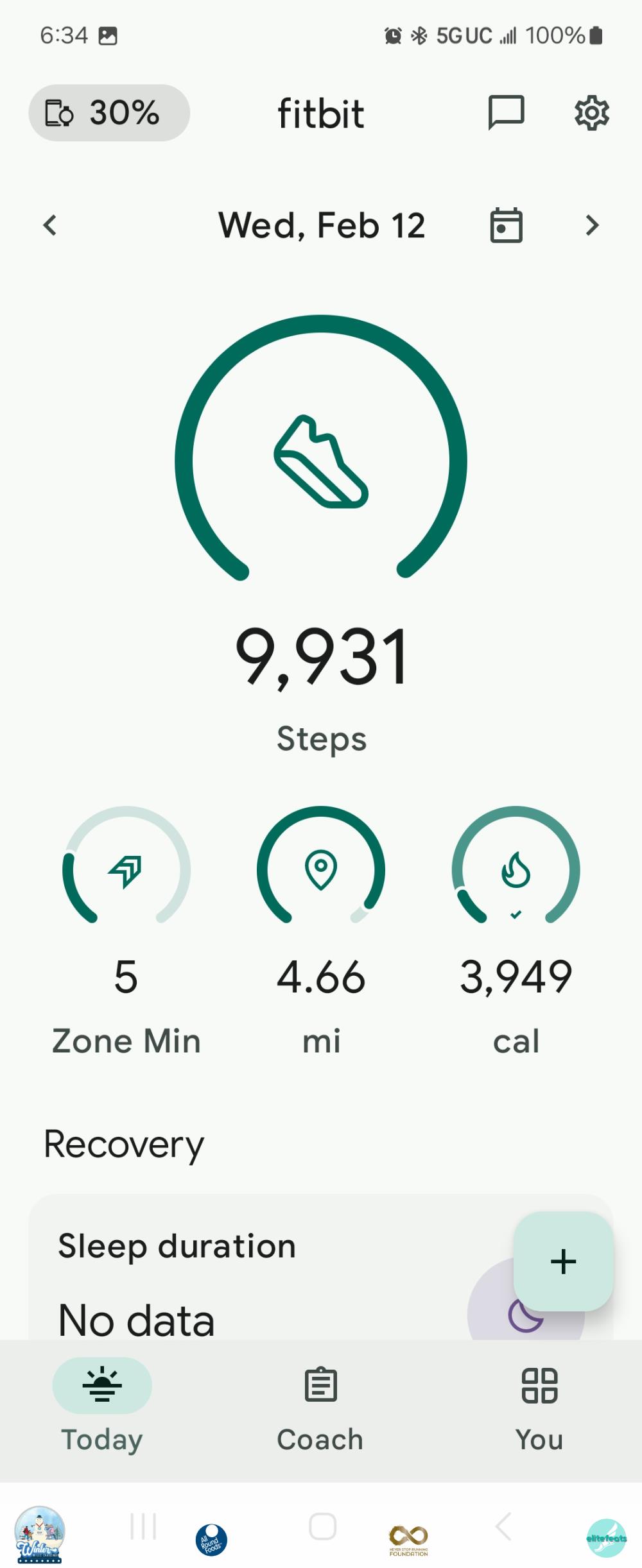
Task: Open the calendar date picker
Action: click(506, 225)
